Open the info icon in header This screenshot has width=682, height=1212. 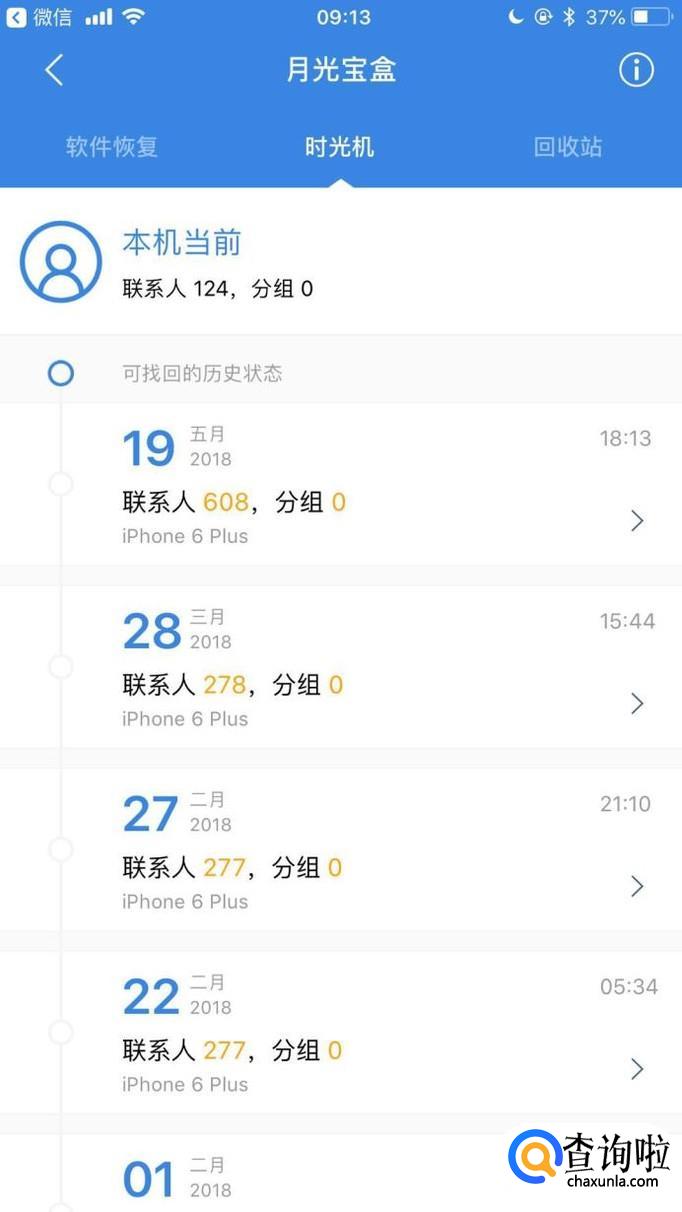636,70
